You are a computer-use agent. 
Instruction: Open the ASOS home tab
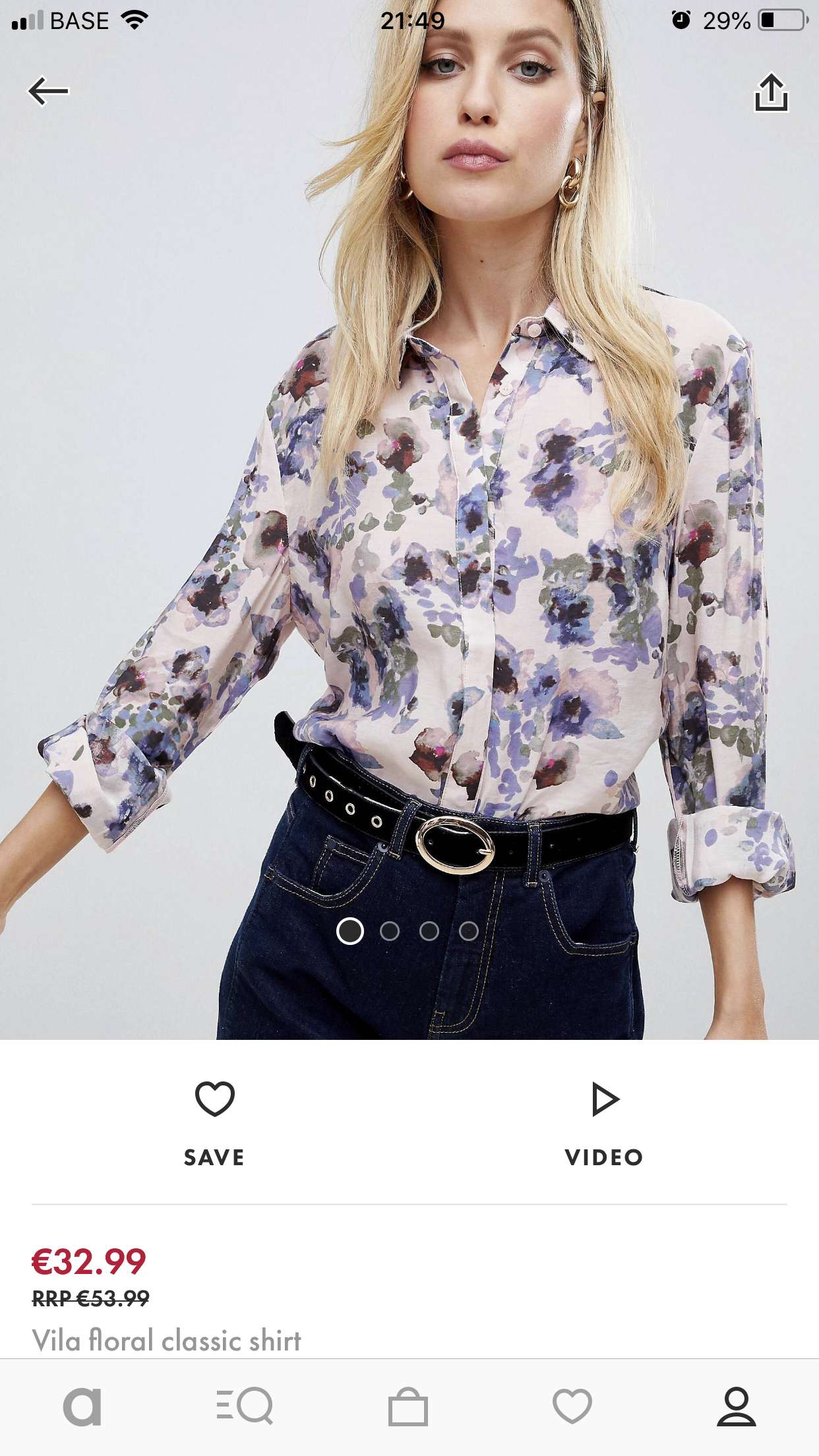[x=82, y=1407]
